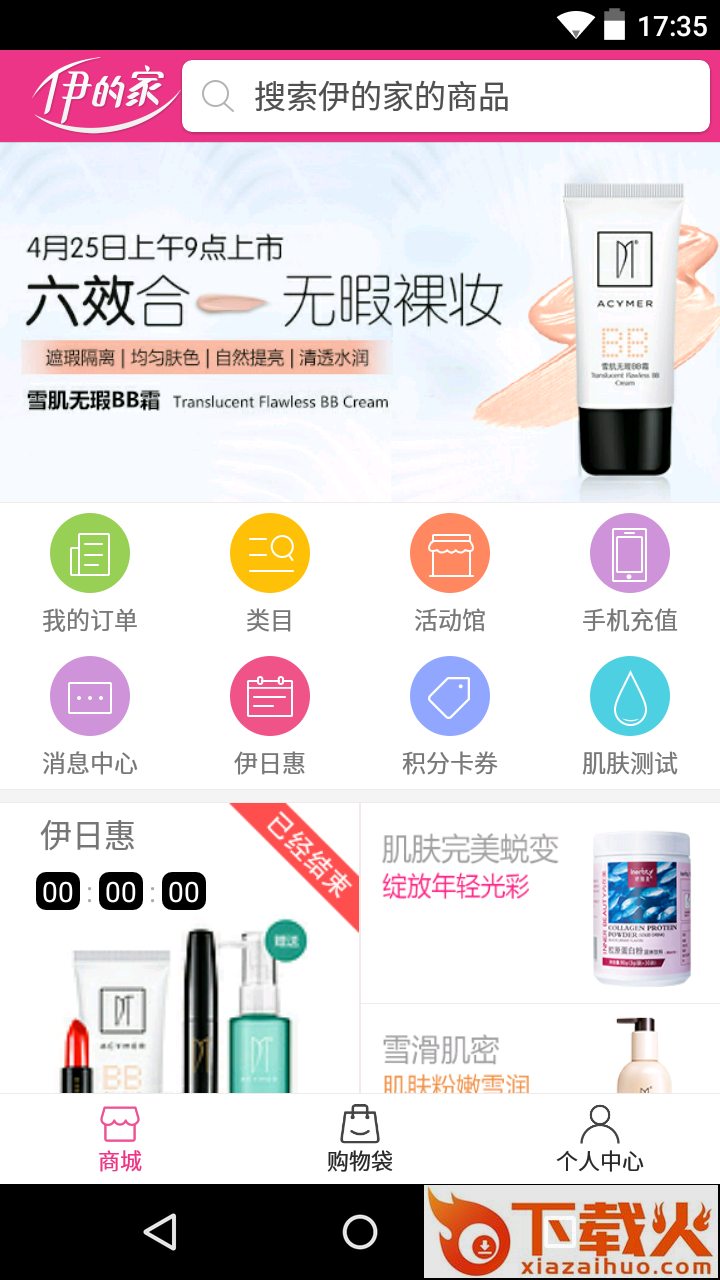
Task: Switch to the 个人中心 tab
Action: pos(600,1138)
